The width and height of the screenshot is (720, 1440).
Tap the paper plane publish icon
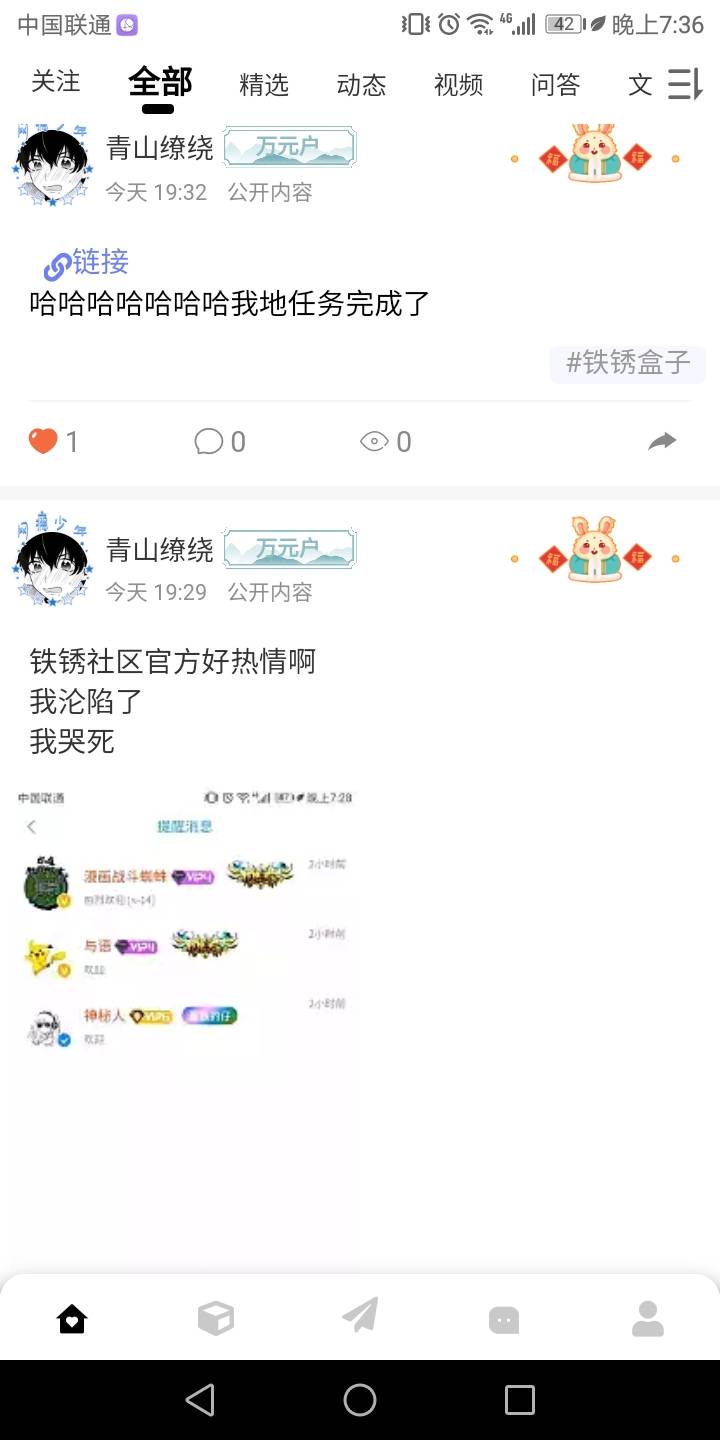coord(360,1317)
